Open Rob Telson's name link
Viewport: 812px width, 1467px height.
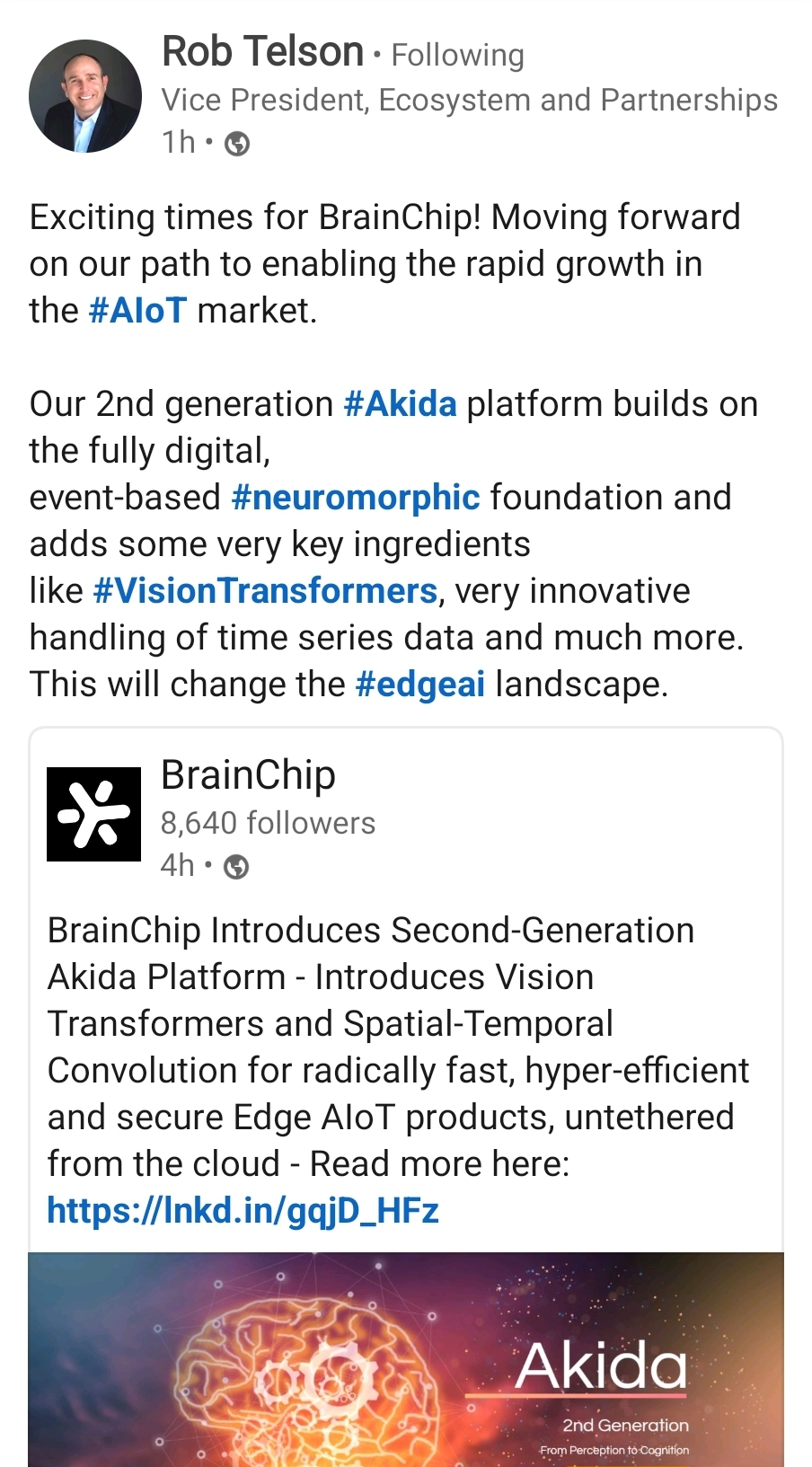click(x=262, y=52)
